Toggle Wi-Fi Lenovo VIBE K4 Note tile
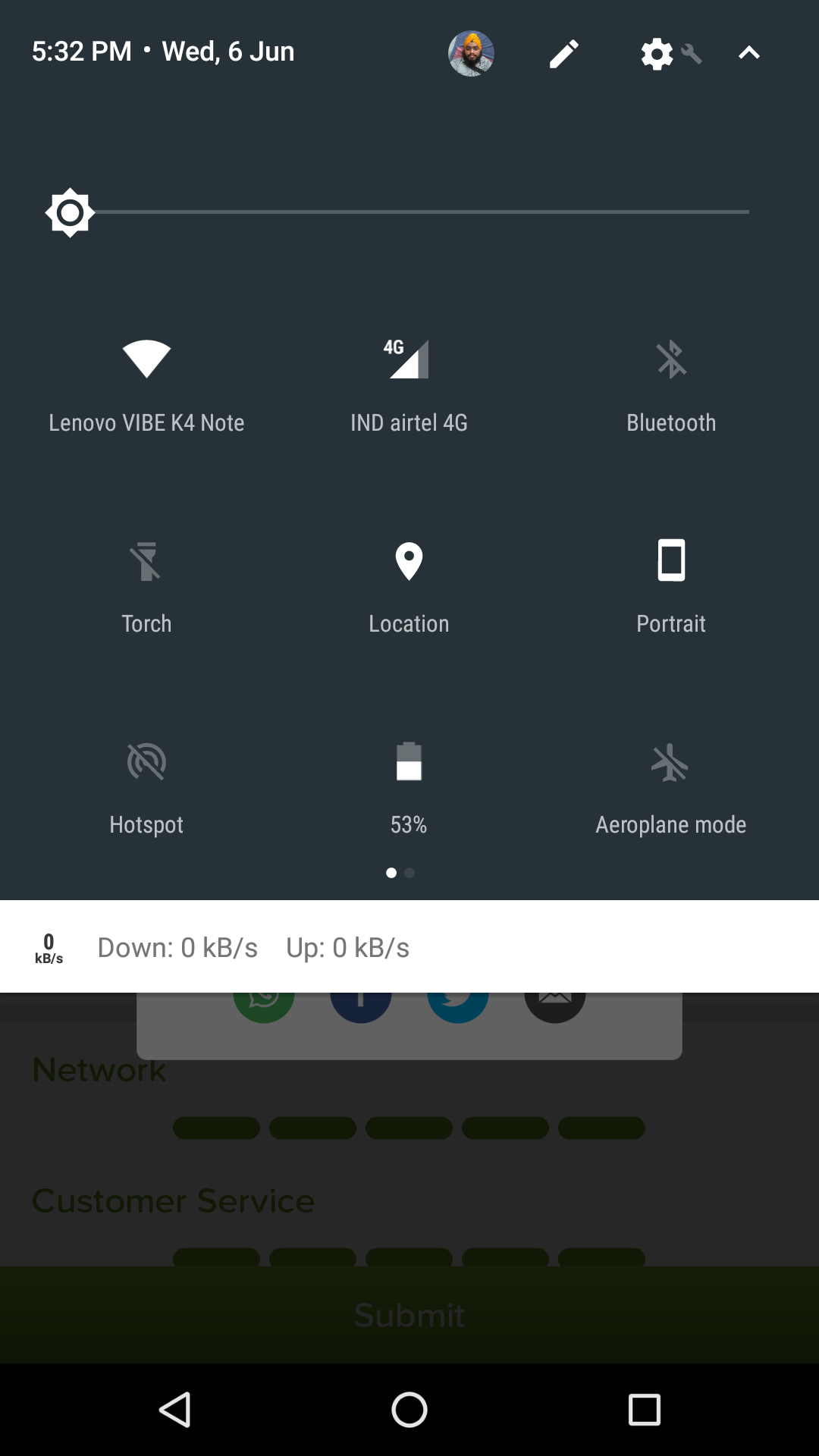Viewport: 819px width, 1456px height. [146, 359]
